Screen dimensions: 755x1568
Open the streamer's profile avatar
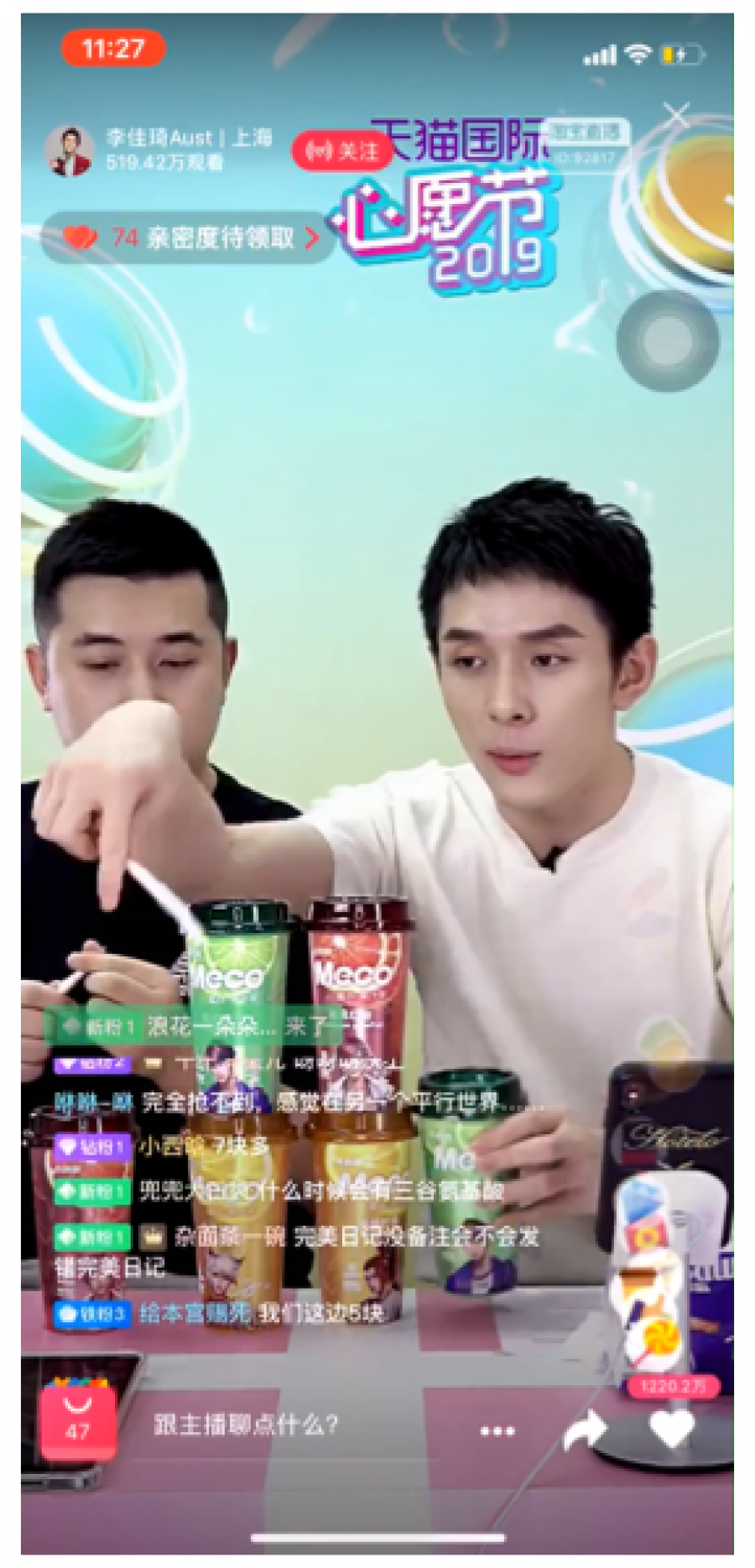click(x=70, y=152)
